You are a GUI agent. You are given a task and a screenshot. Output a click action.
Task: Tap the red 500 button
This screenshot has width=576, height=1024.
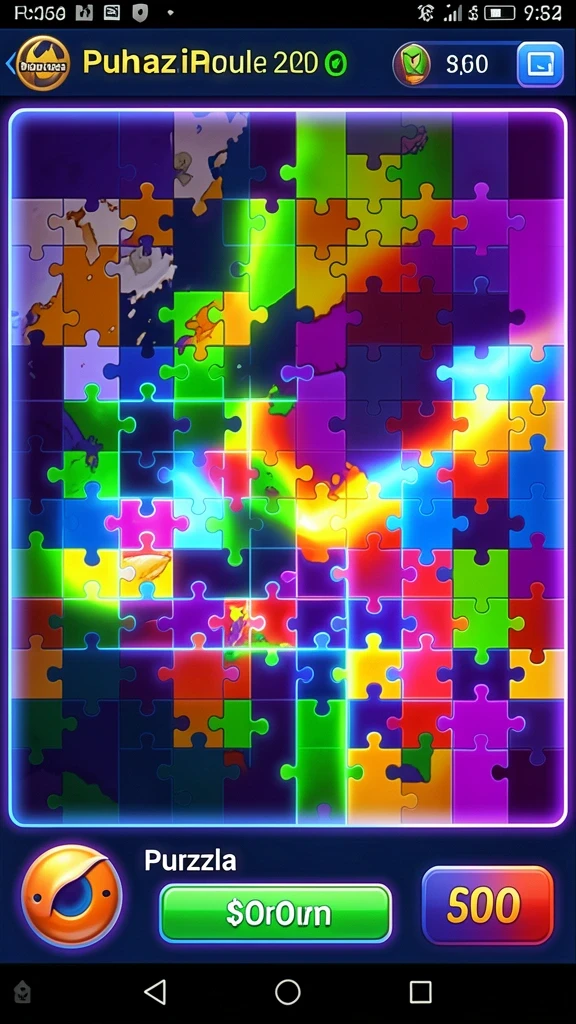pyautogui.click(x=488, y=905)
